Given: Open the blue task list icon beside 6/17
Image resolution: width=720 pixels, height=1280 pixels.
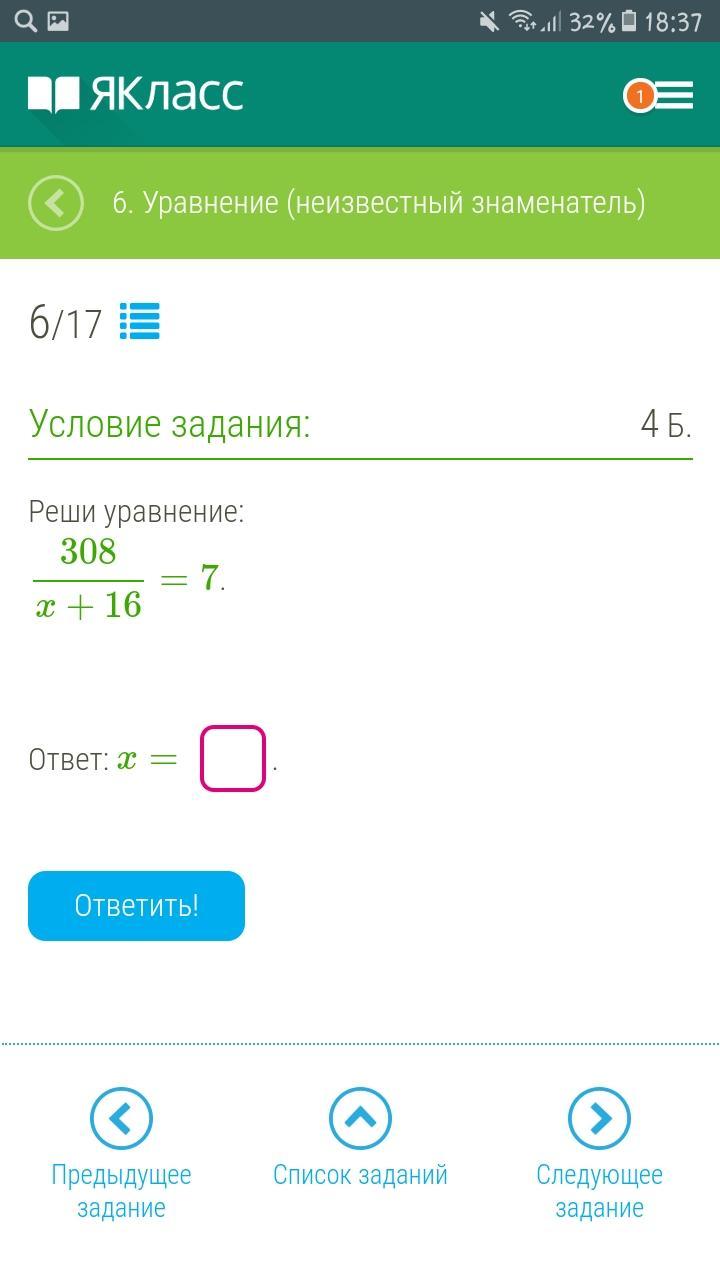Looking at the screenshot, I should pyautogui.click(x=140, y=321).
